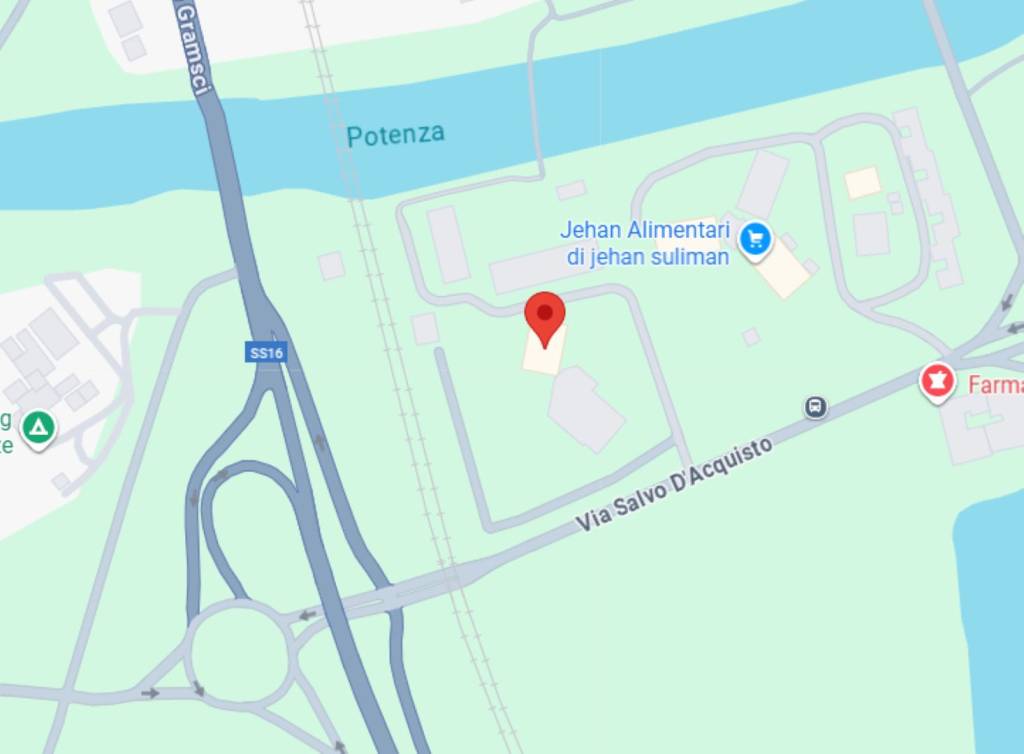The height and width of the screenshot is (754, 1024).
Task: Open the green campsite marker
Action: tap(38, 429)
